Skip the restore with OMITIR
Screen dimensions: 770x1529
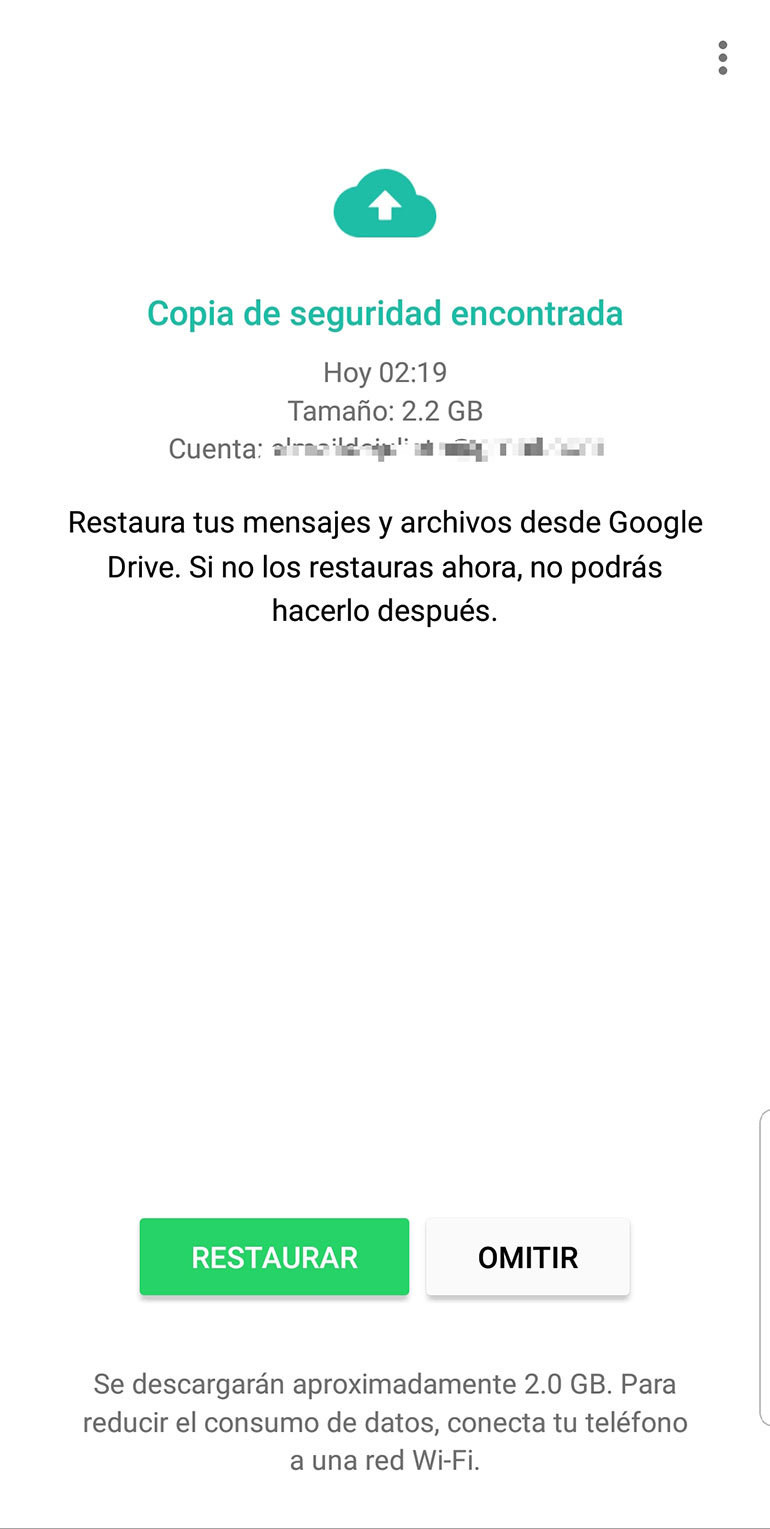tap(528, 1257)
